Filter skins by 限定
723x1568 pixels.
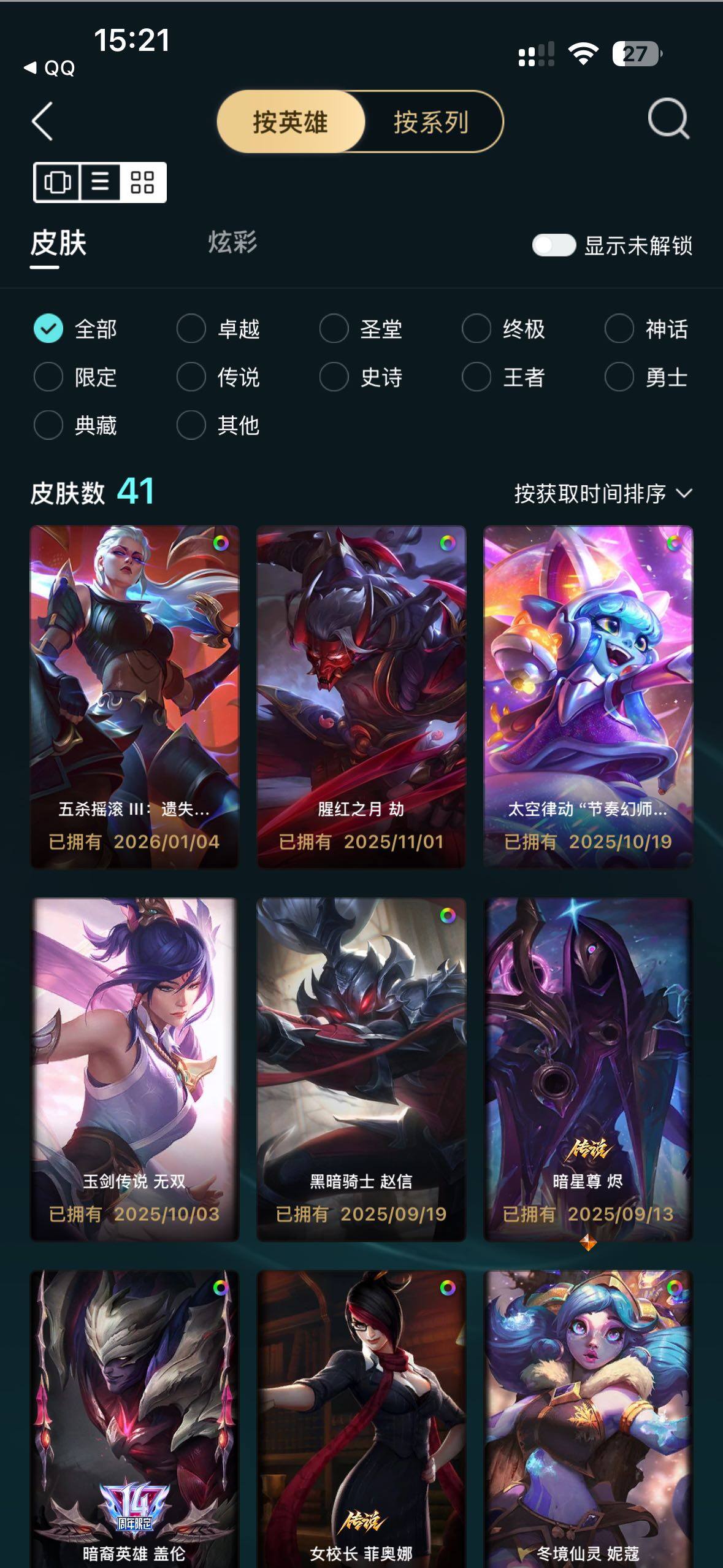click(48, 377)
